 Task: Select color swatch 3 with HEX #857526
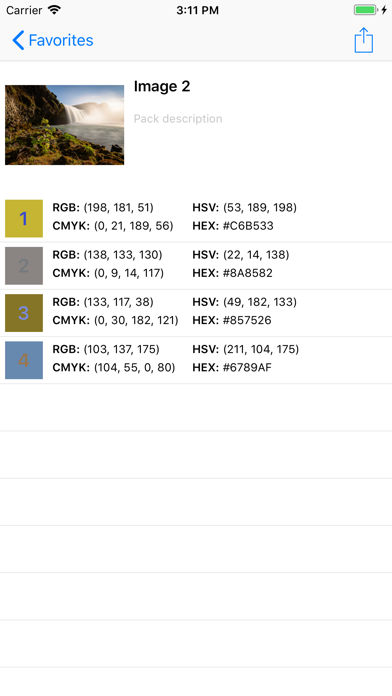click(24, 313)
